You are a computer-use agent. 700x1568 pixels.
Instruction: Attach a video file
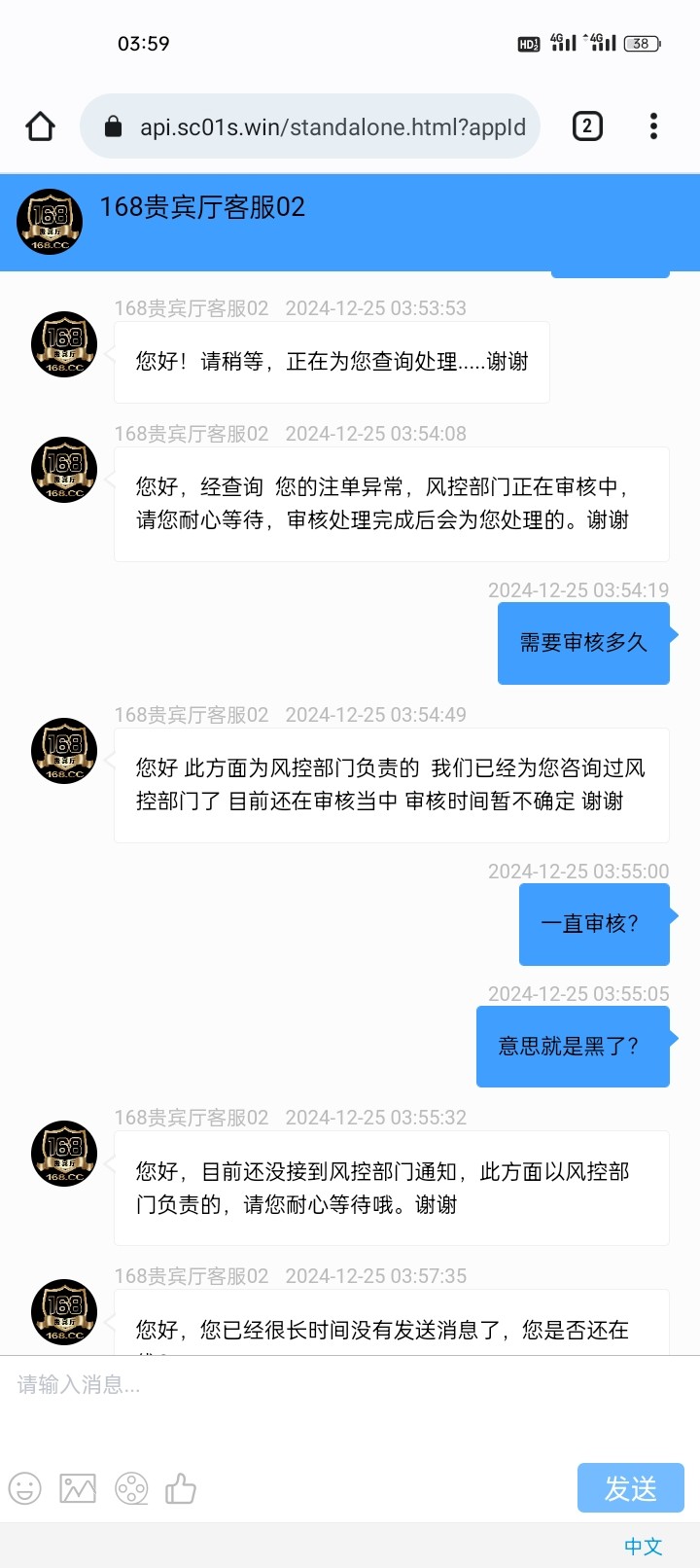(131, 1488)
